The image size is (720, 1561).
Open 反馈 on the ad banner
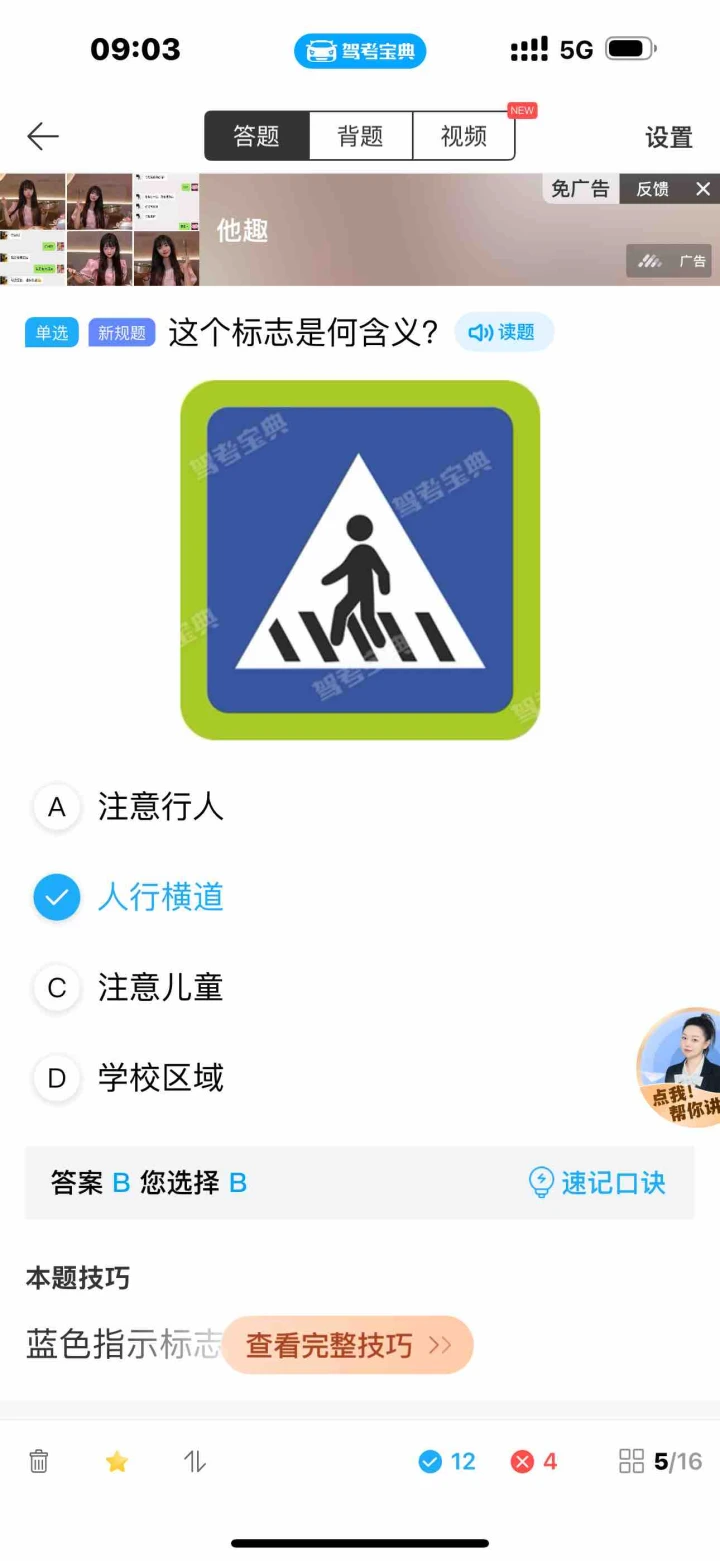pyautogui.click(x=653, y=188)
